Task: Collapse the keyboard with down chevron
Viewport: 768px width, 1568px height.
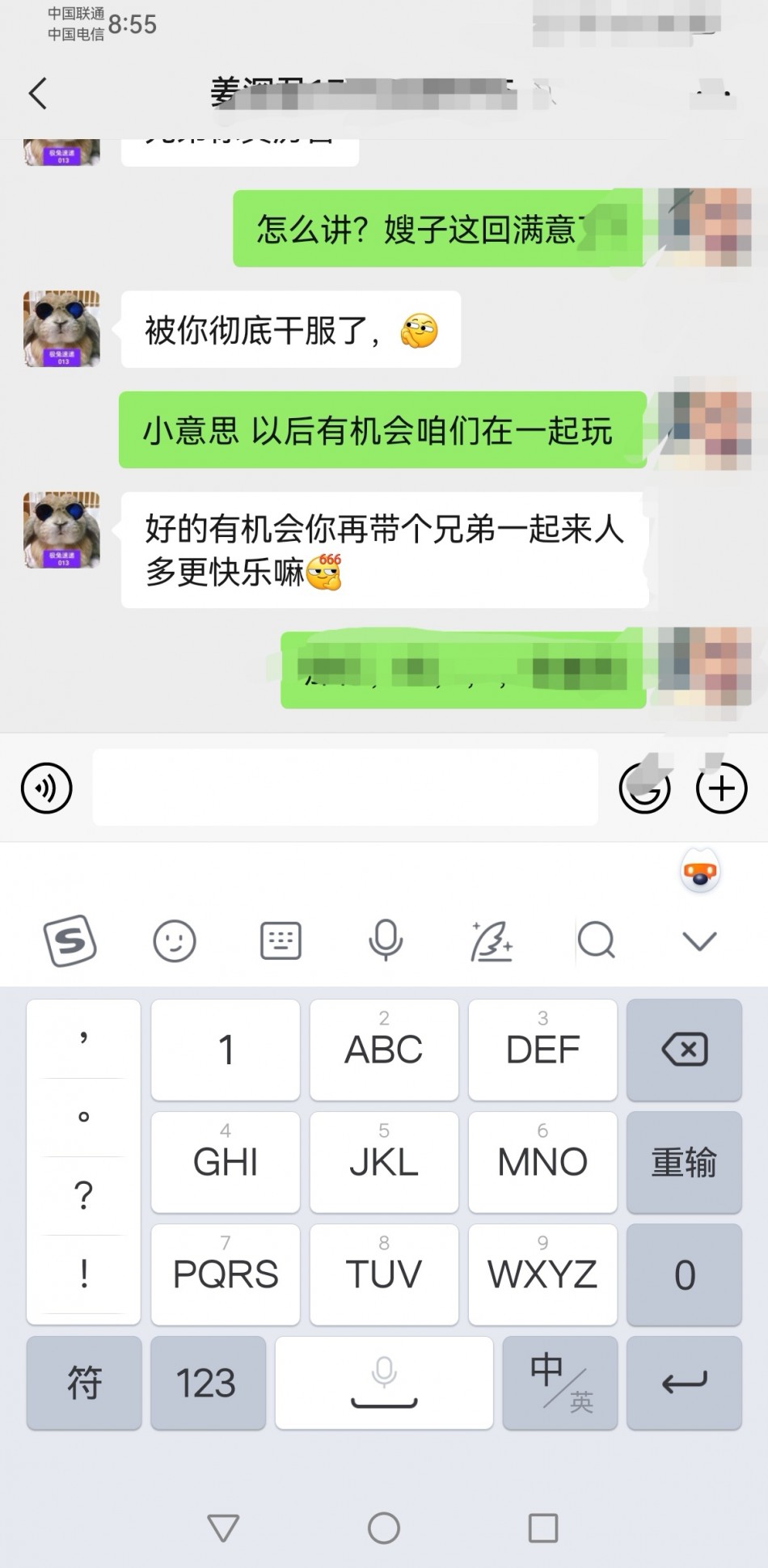Action: (x=699, y=940)
